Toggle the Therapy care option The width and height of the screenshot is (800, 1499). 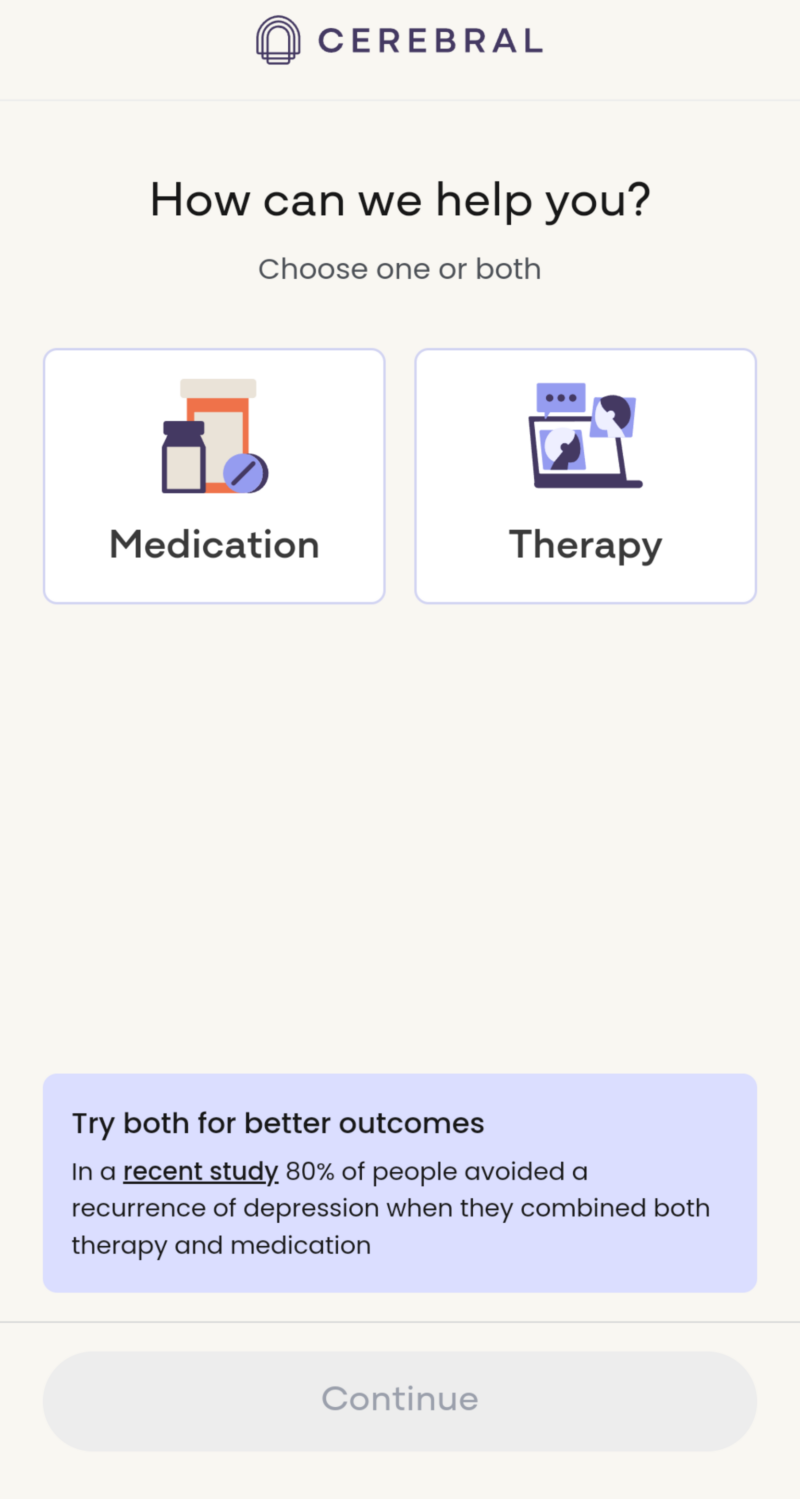pos(585,476)
